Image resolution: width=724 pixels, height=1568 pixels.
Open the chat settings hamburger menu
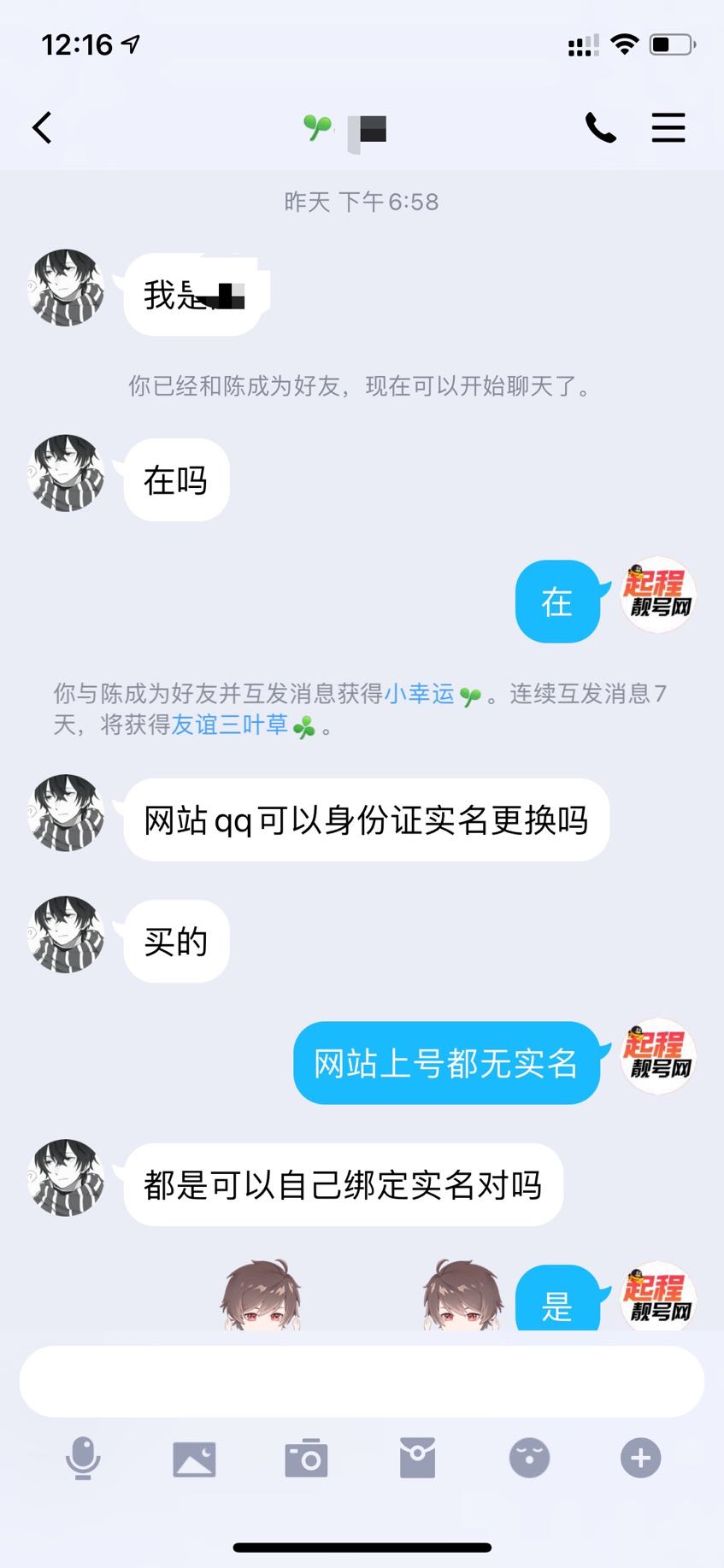coord(668,128)
